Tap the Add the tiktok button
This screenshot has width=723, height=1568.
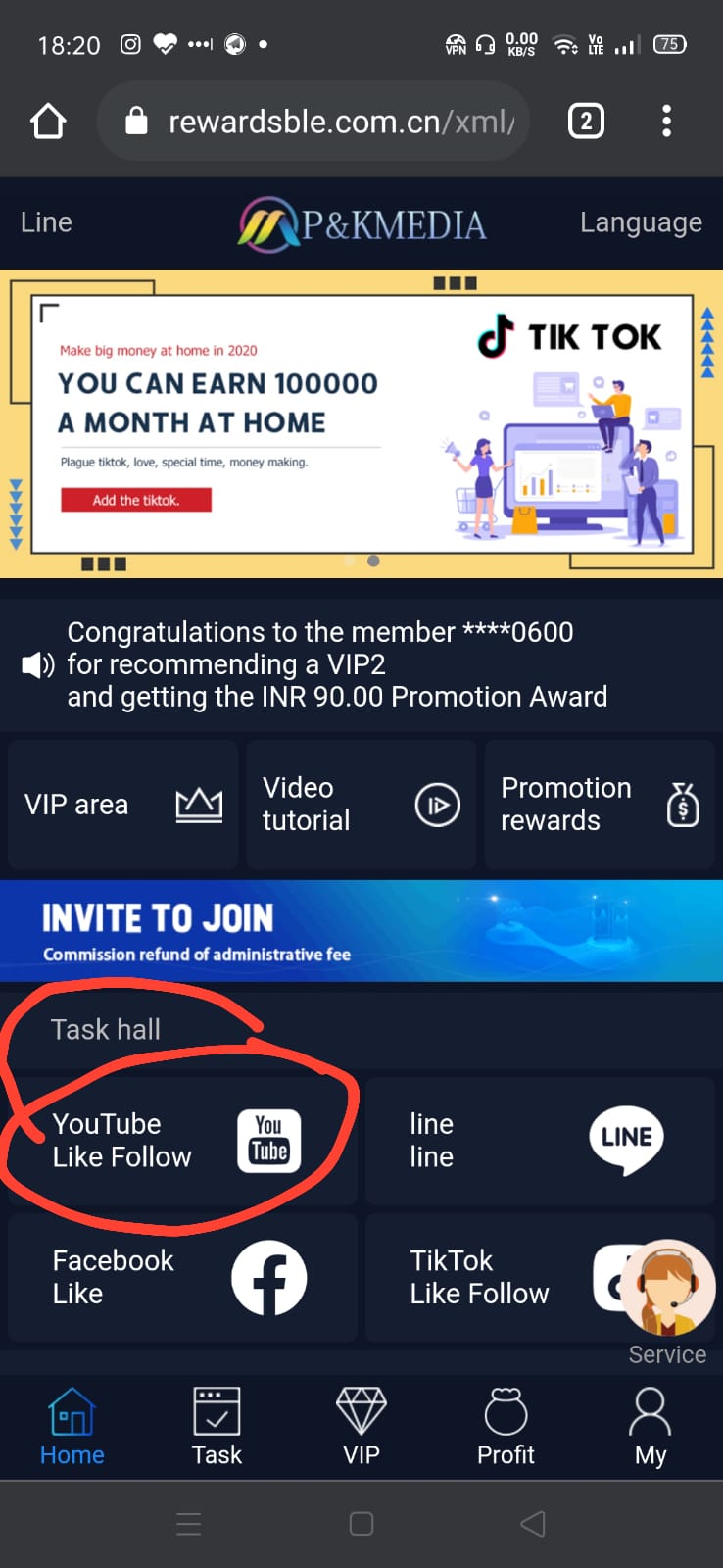click(136, 500)
